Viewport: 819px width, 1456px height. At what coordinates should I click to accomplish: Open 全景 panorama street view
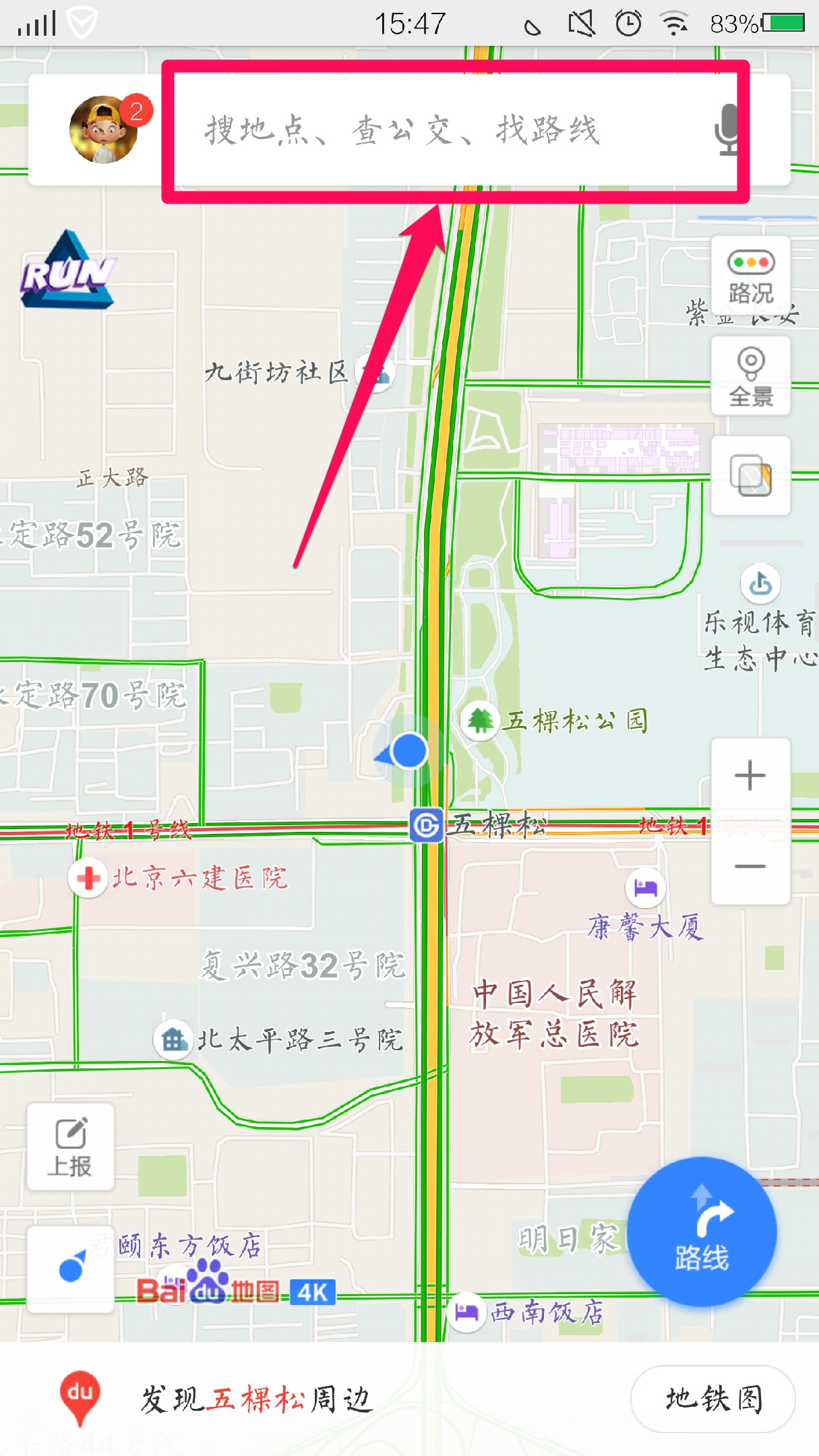[750, 377]
